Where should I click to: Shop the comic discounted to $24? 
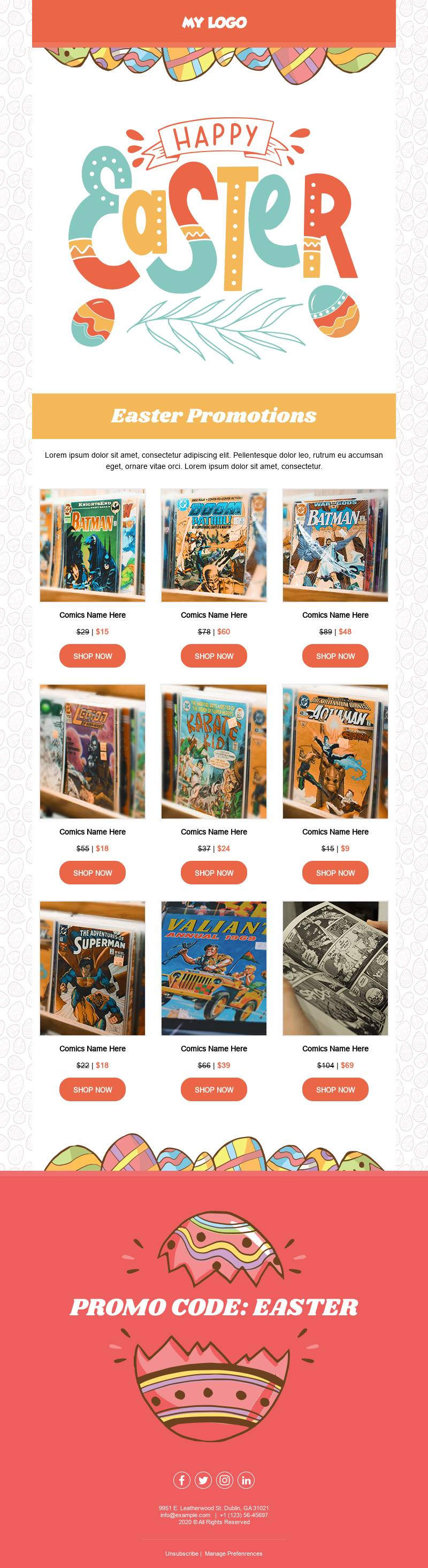tap(214, 872)
